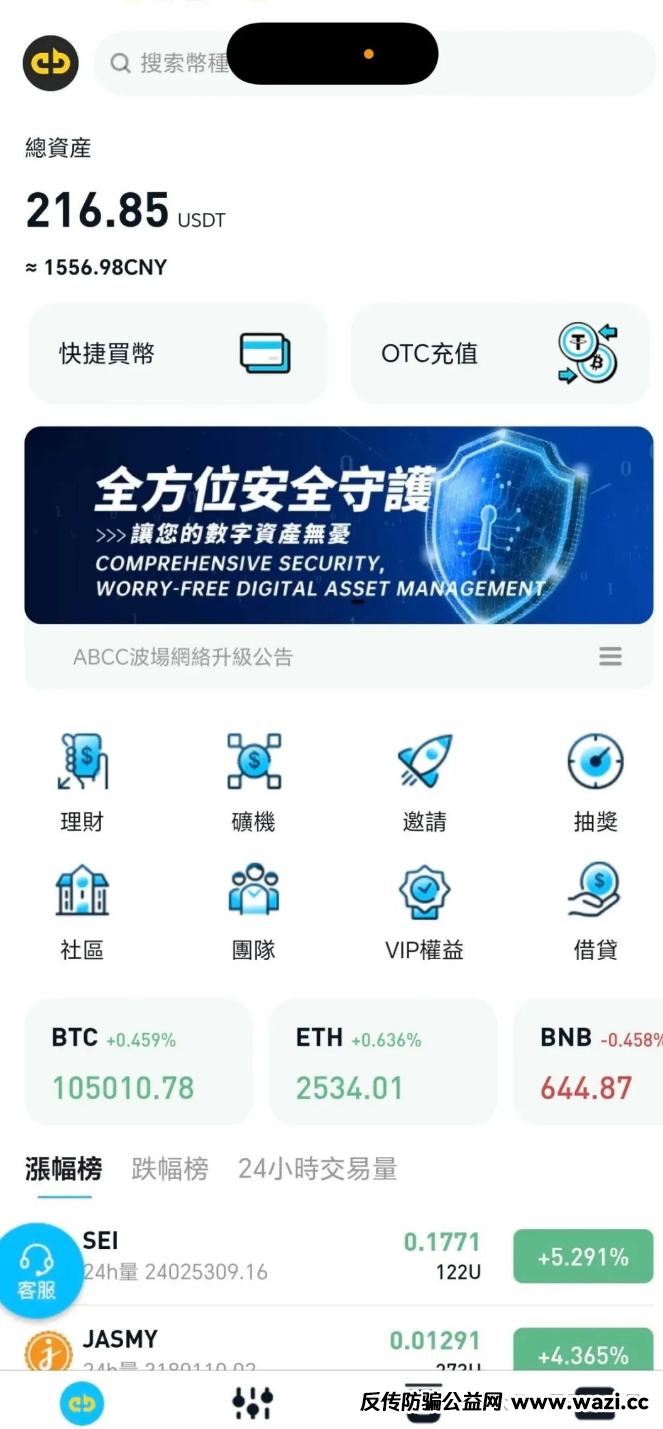View VIP權益 benefits

(424, 910)
